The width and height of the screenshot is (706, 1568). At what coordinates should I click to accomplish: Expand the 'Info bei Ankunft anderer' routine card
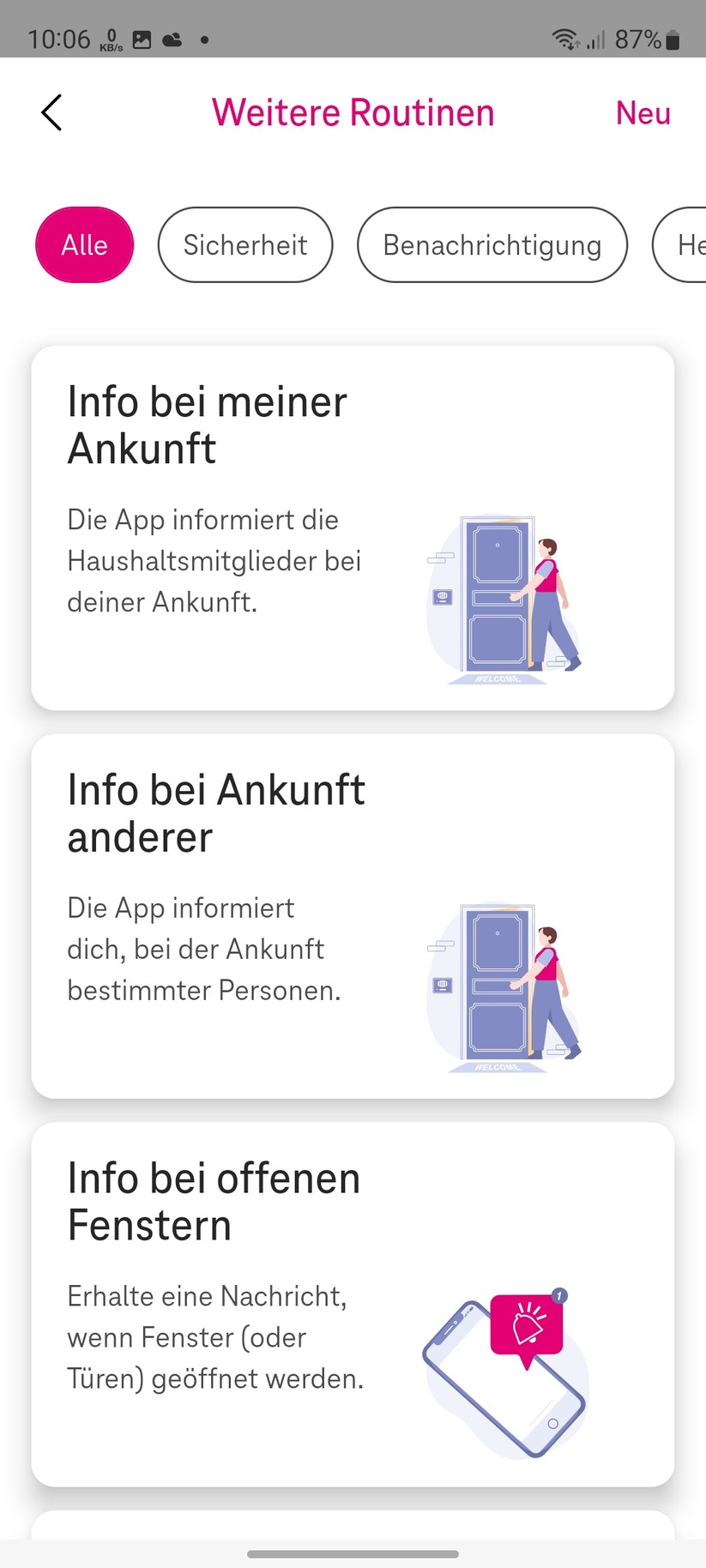pos(353,914)
